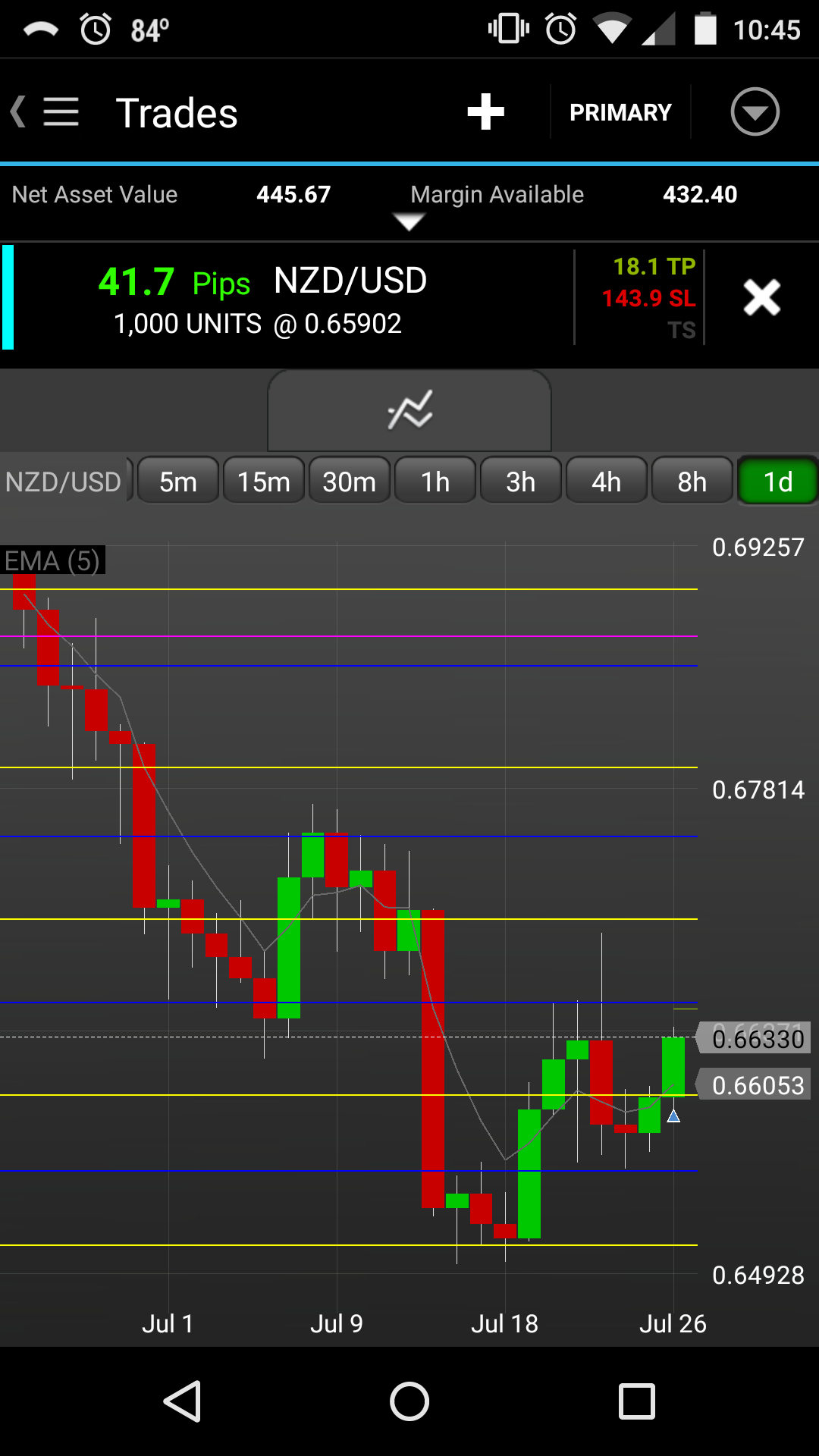Image resolution: width=819 pixels, height=1456 pixels.
Task: Choose the 8h timeframe
Action: (692, 482)
